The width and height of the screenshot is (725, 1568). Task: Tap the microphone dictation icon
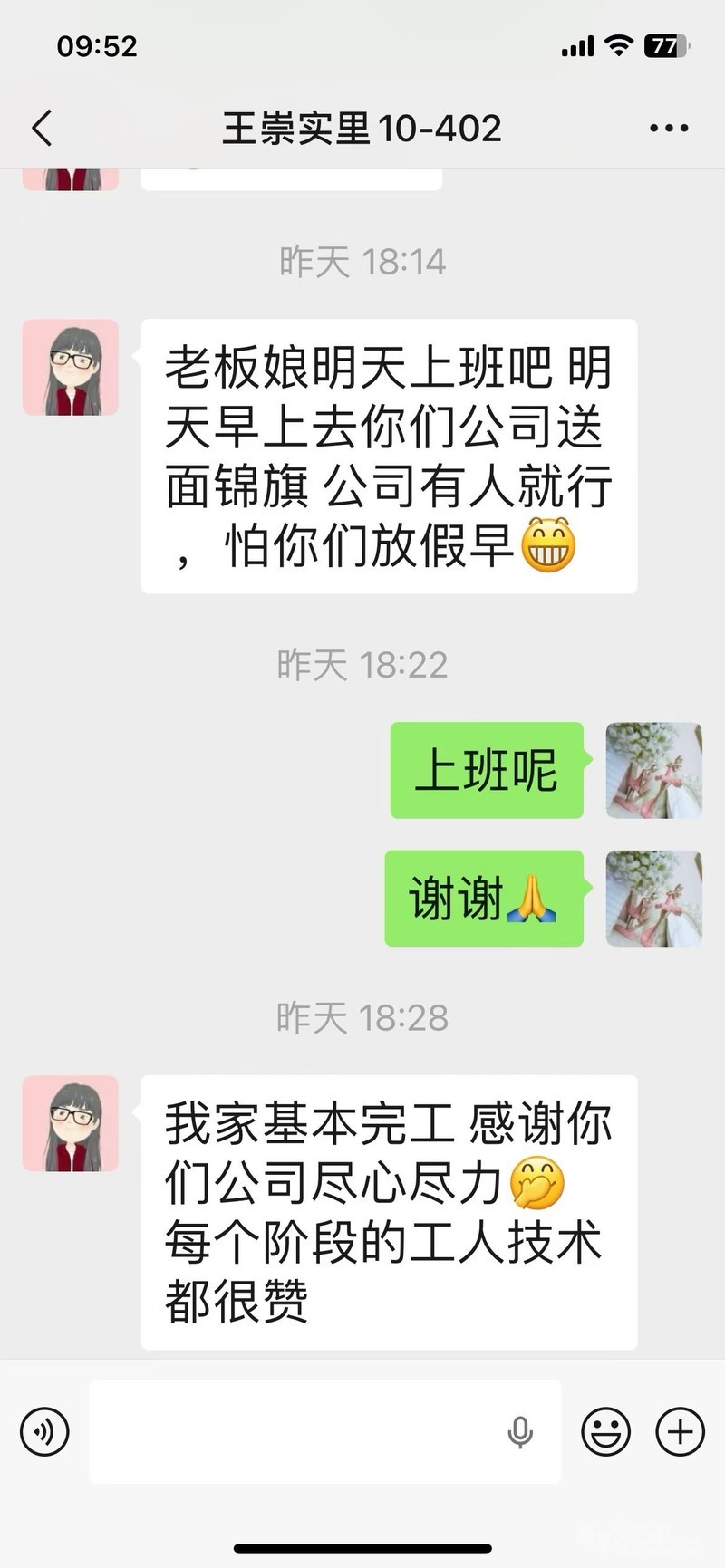coord(519,1432)
